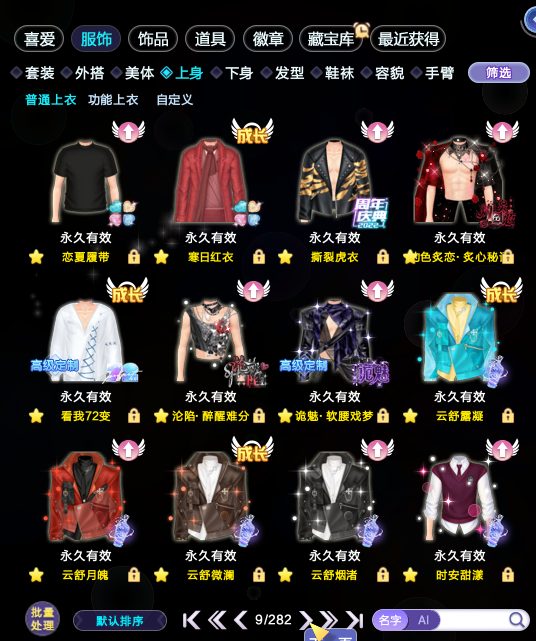536x641 pixels.
Task: Jump to the first page
Action: 191,620
